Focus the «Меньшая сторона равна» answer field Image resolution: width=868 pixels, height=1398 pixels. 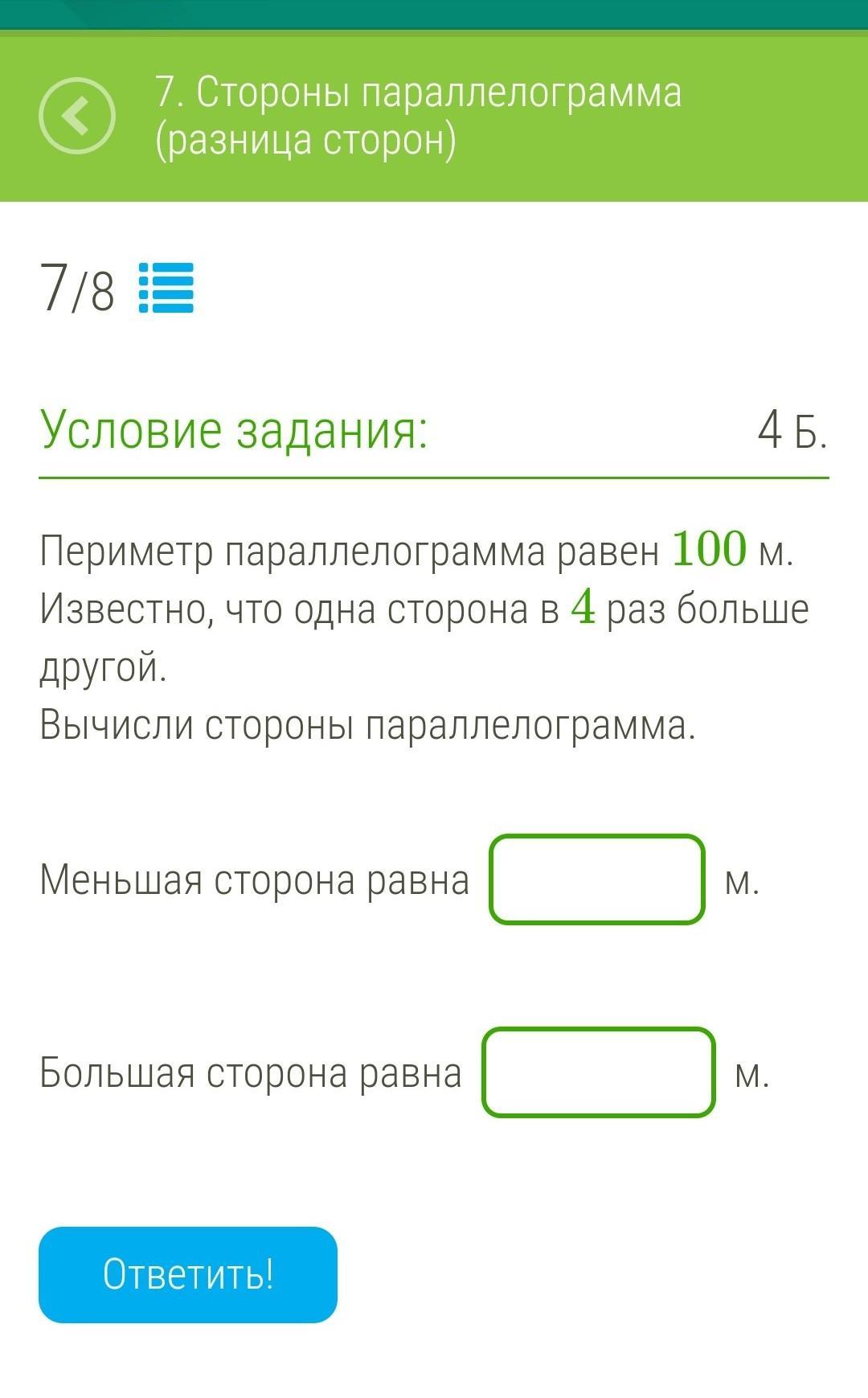[597, 879]
